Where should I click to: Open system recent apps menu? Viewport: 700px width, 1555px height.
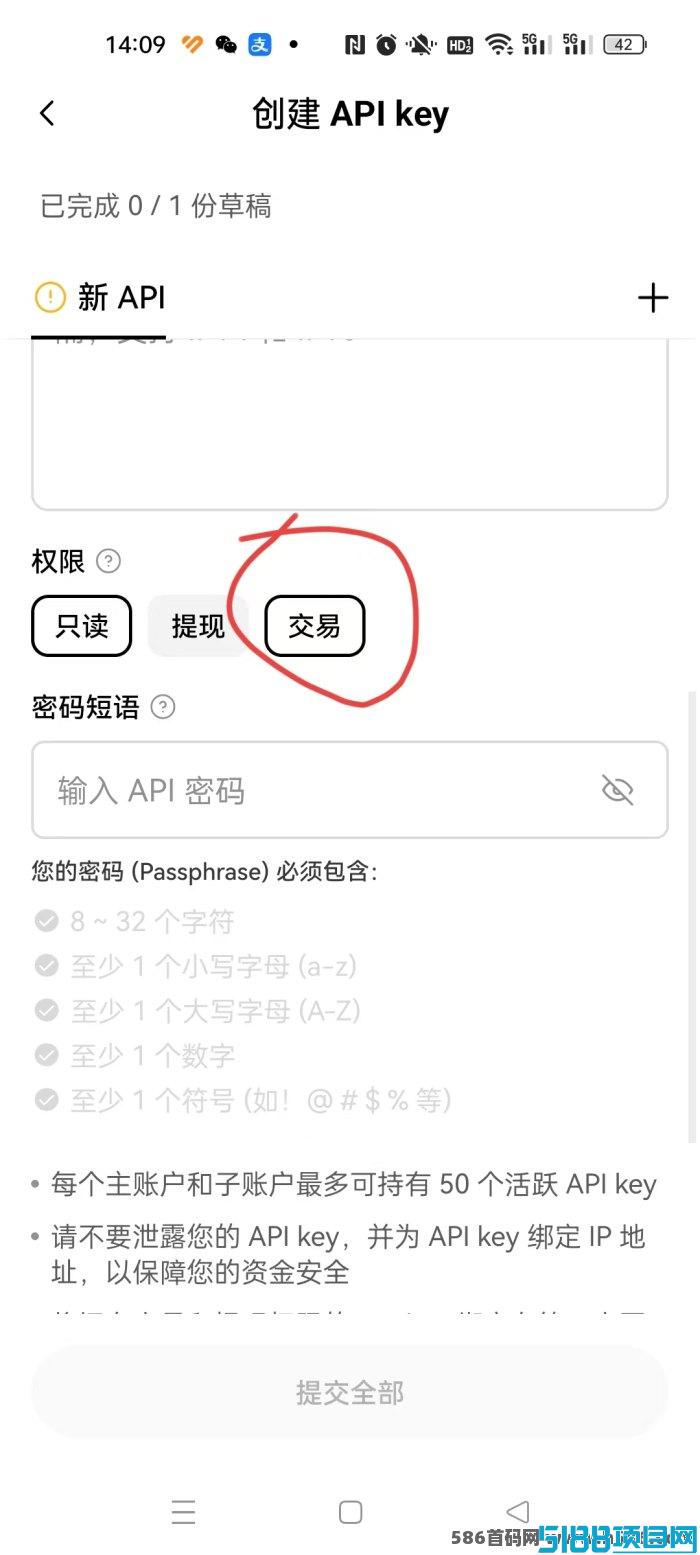[x=183, y=1511]
